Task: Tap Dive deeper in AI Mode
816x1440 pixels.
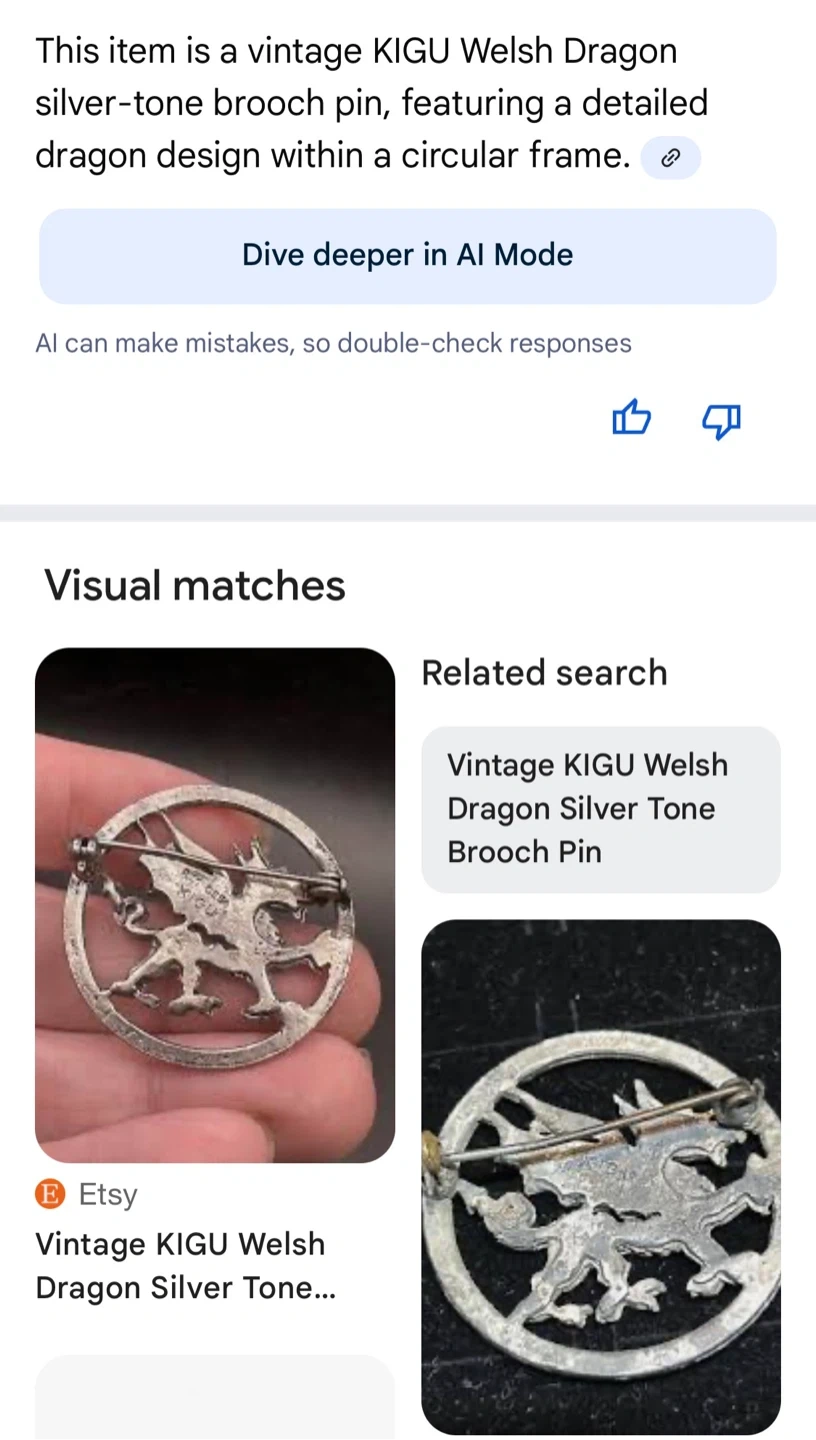Action: coord(408,256)
